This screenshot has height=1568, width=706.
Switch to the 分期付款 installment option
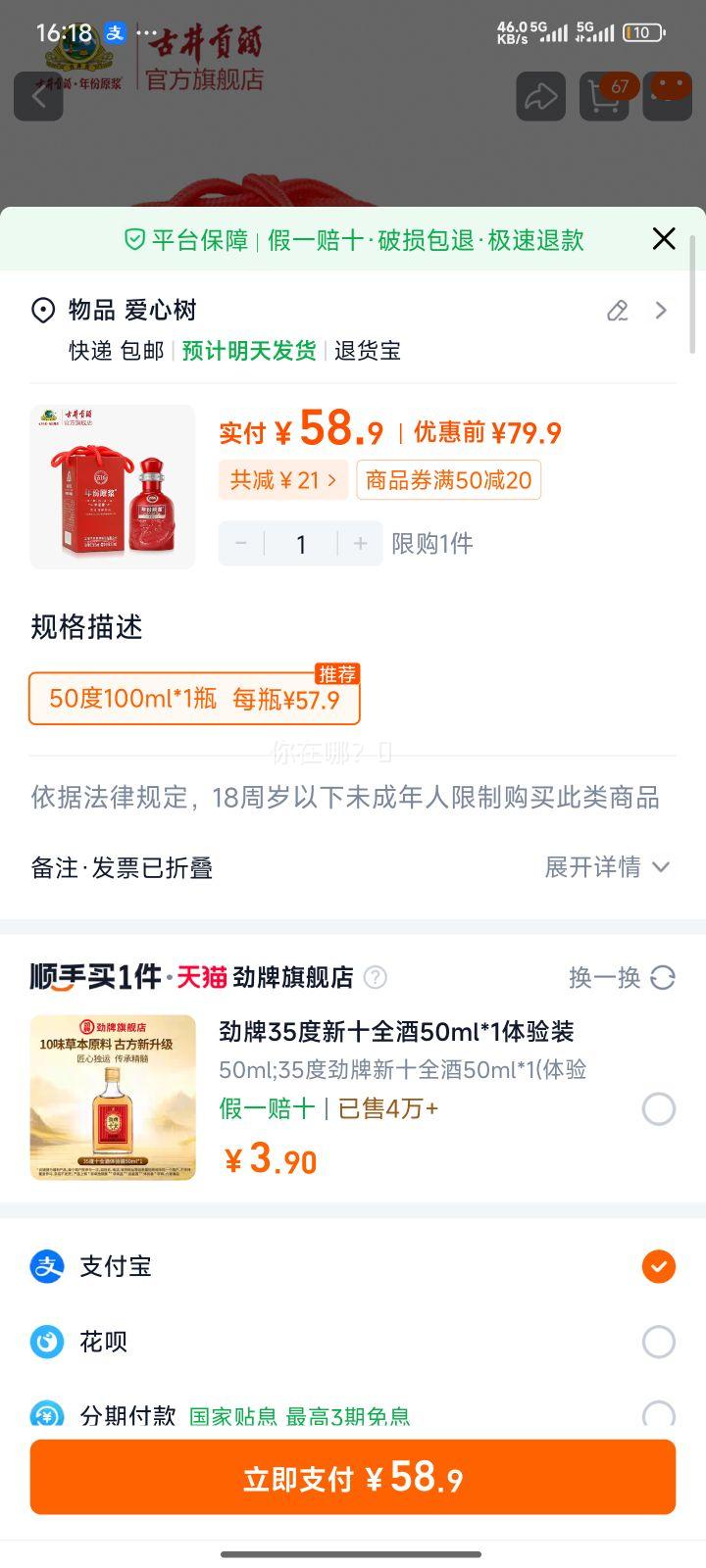coord(659,1414)
